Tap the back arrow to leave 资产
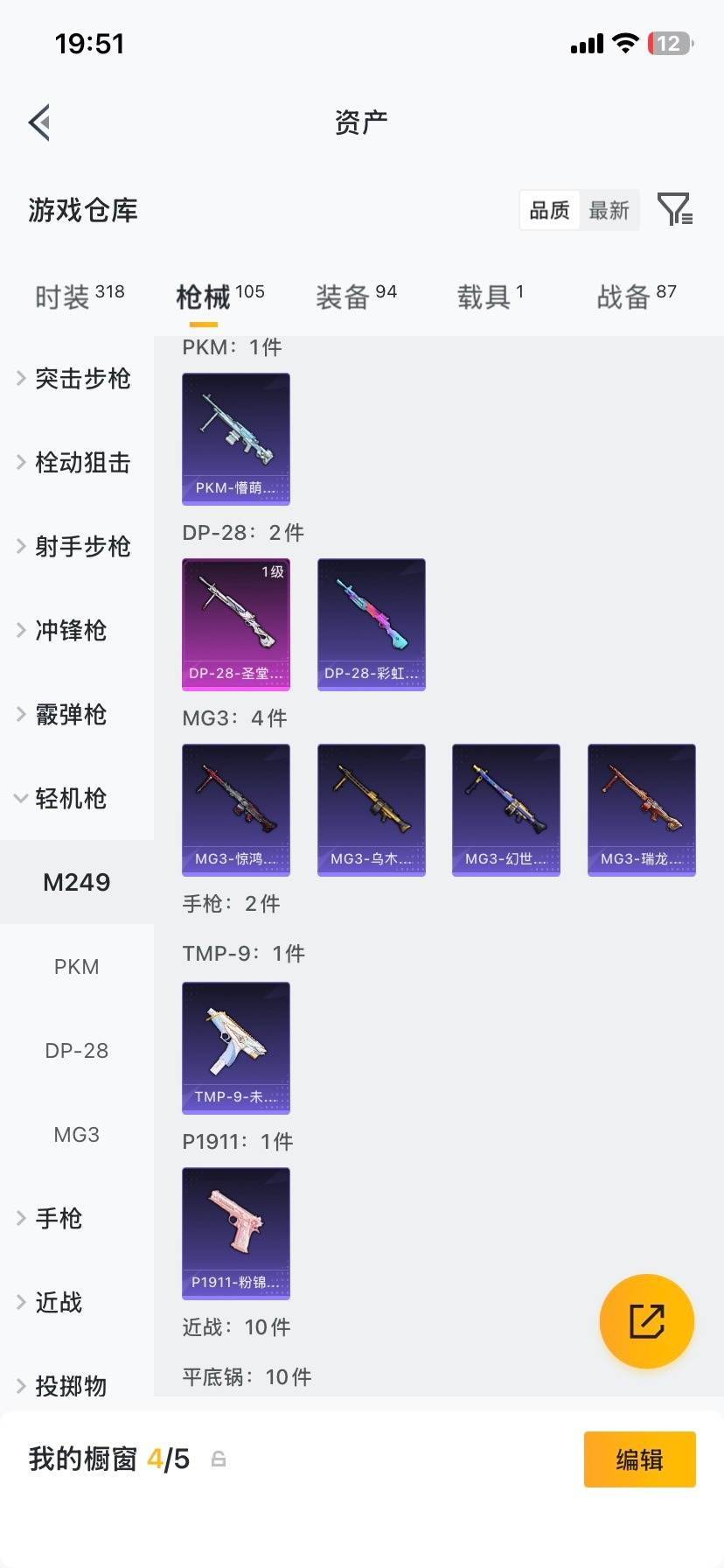 pos(38,122)
